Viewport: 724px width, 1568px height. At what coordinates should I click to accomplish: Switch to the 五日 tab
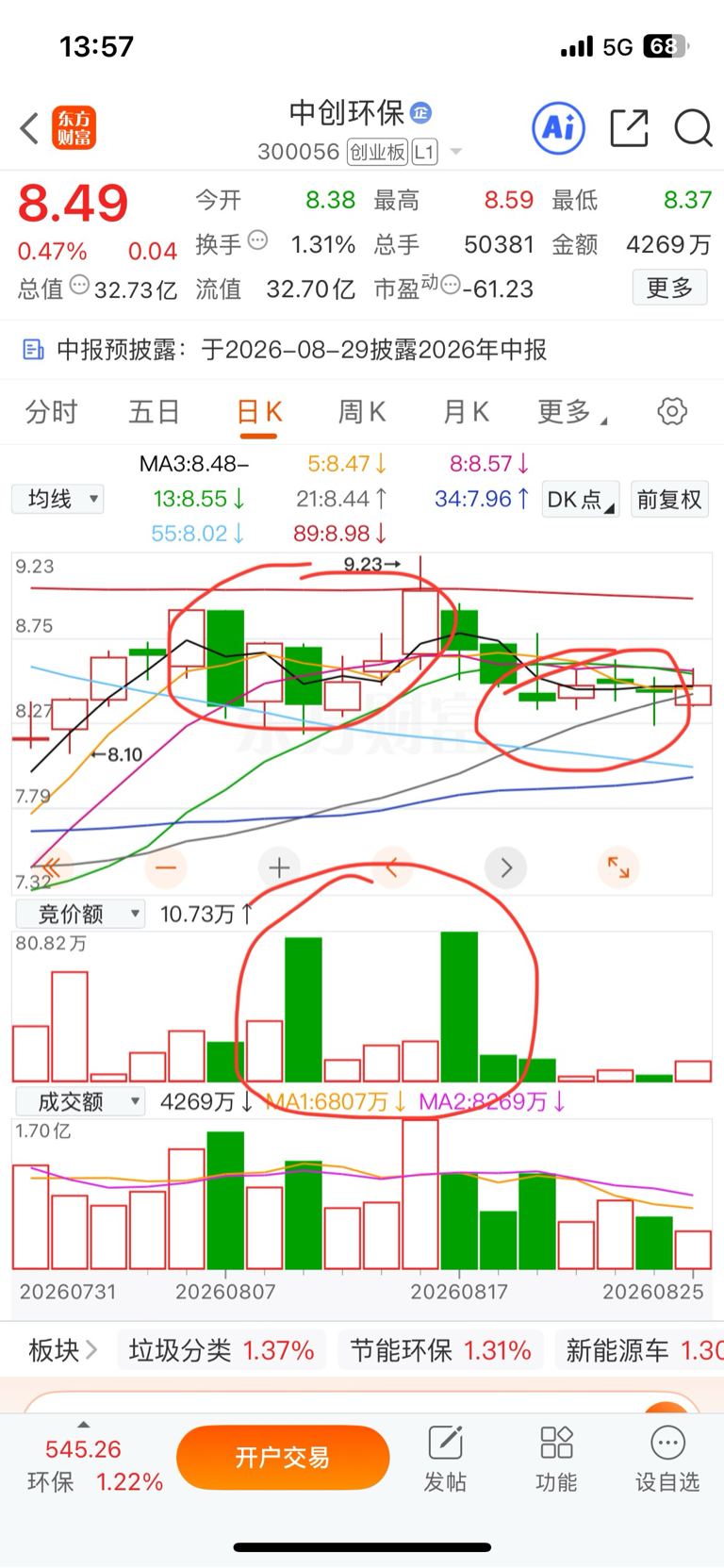[155, 412]
